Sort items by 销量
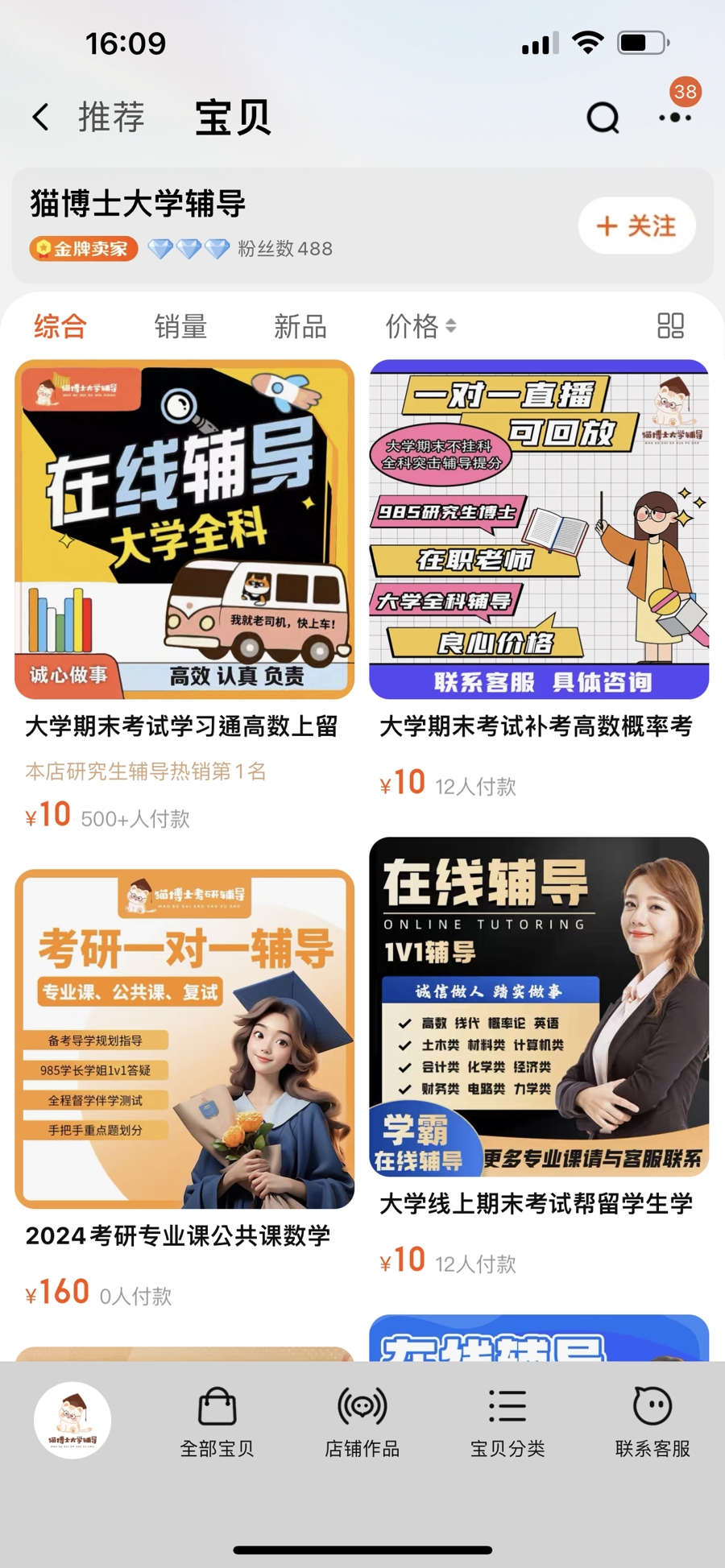The width and height of the screenshot is (725, 1568). (180, 326)
